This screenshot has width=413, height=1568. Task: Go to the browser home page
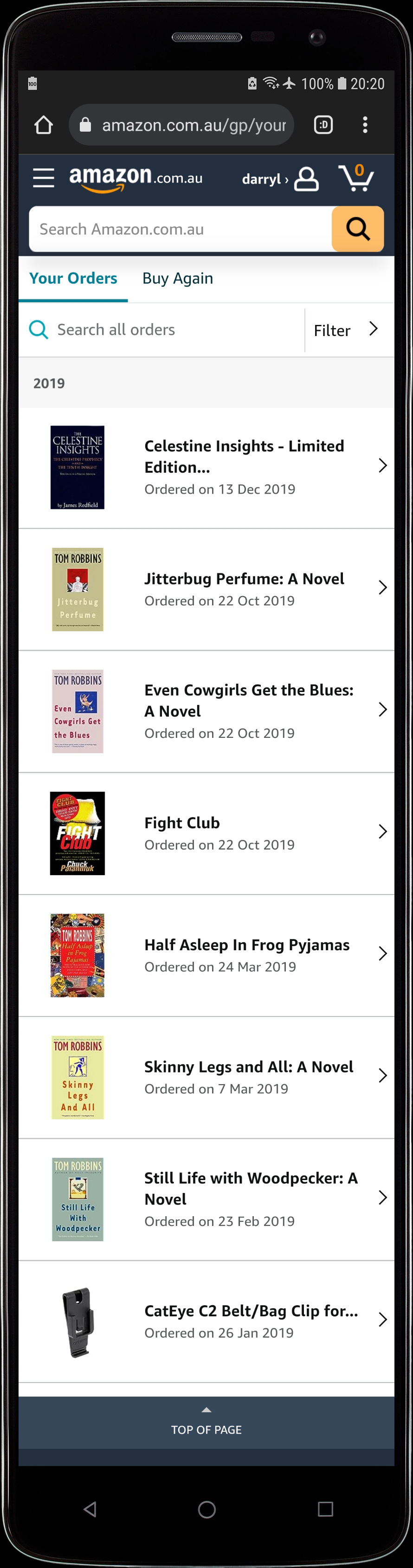click(x=43, y=125)
